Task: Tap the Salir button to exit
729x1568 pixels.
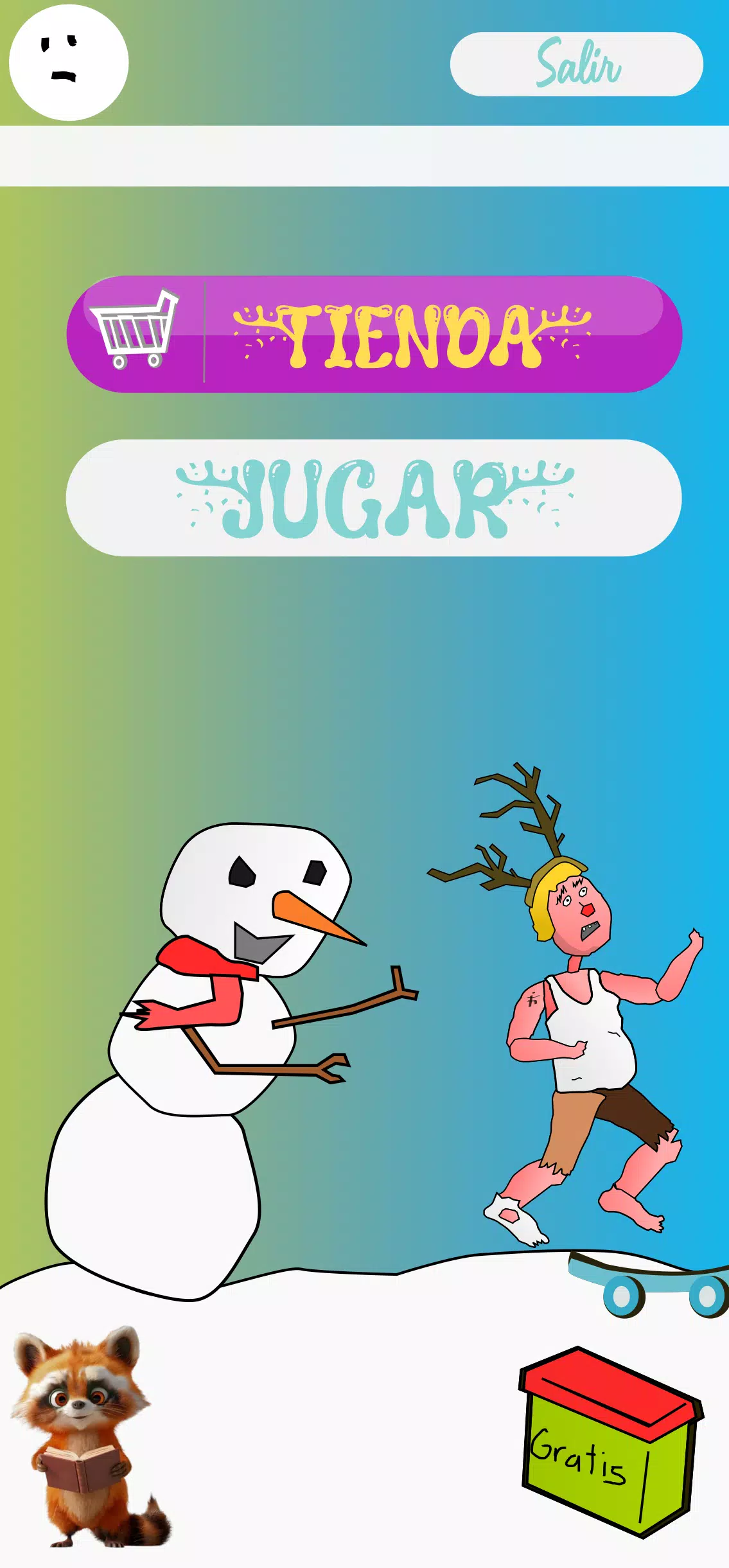Action: pyautogui.click(x=576, y=64)
